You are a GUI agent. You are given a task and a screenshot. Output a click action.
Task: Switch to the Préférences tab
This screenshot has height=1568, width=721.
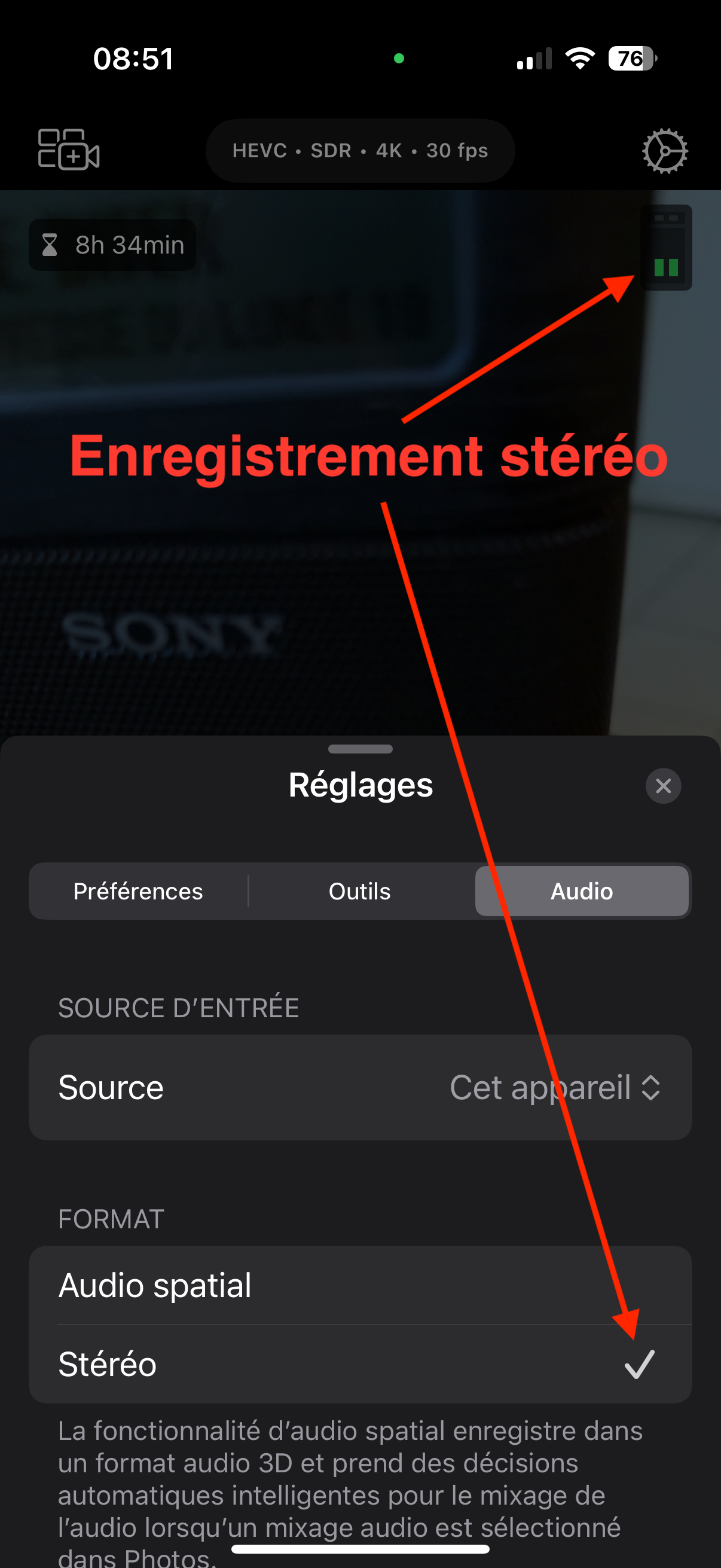click(138, 891)
